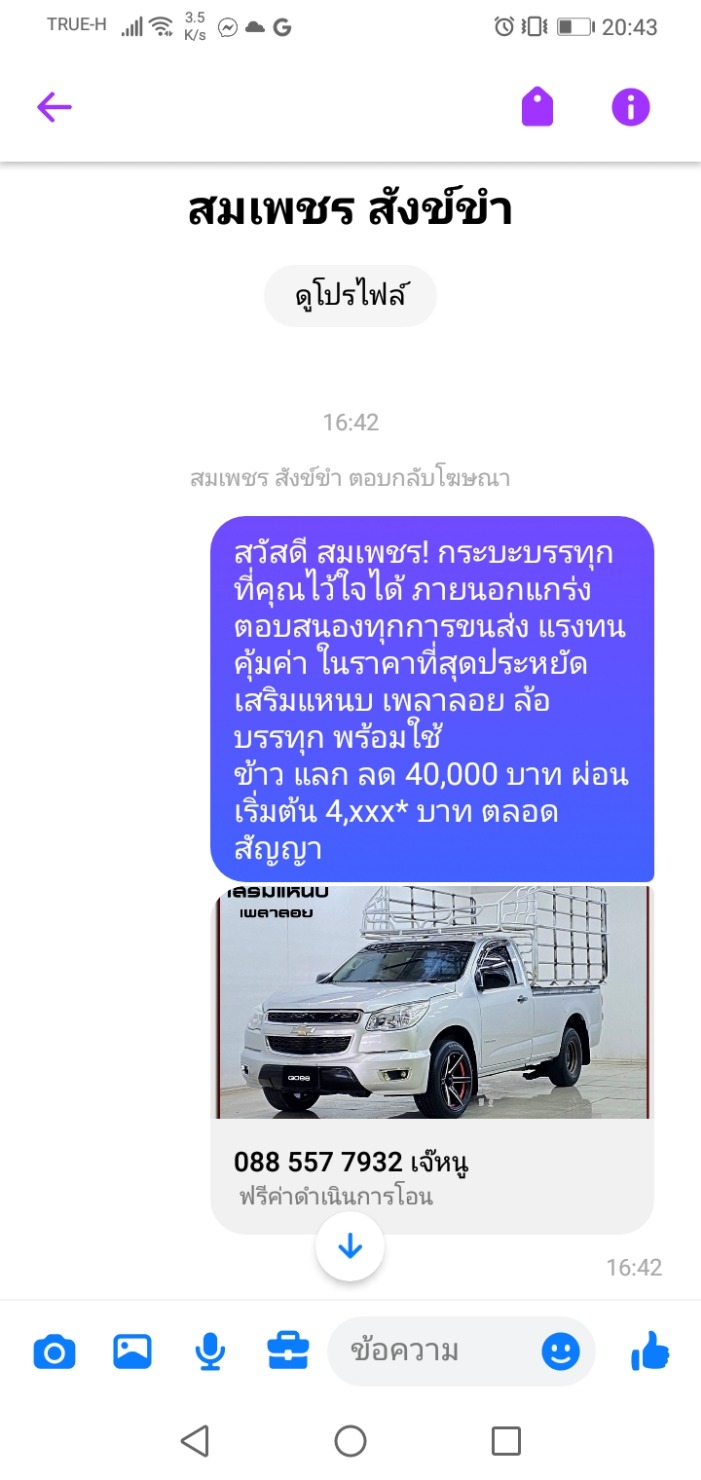
Task: Focus the ข้อความ message field
Action: click(430, 1352)
